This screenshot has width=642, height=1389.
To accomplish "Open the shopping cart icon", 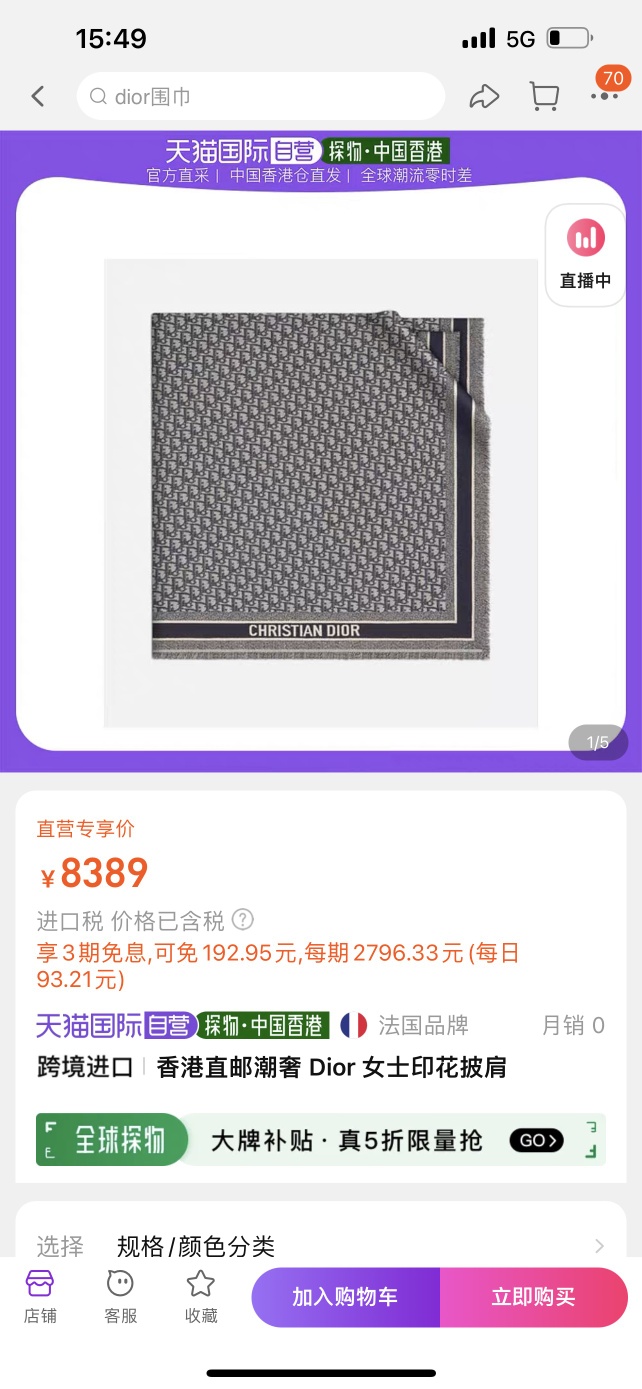I will click(544, 97).
